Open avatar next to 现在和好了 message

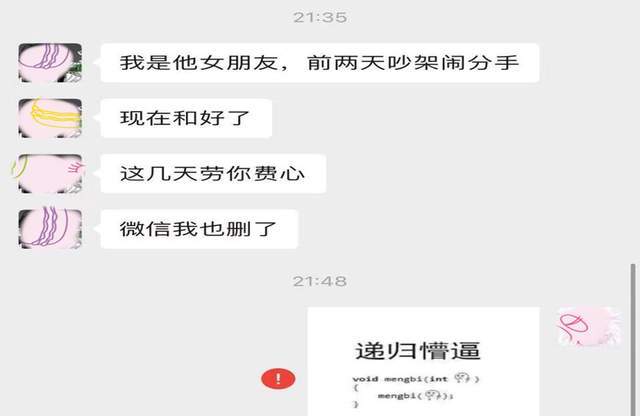click(49, 119)
